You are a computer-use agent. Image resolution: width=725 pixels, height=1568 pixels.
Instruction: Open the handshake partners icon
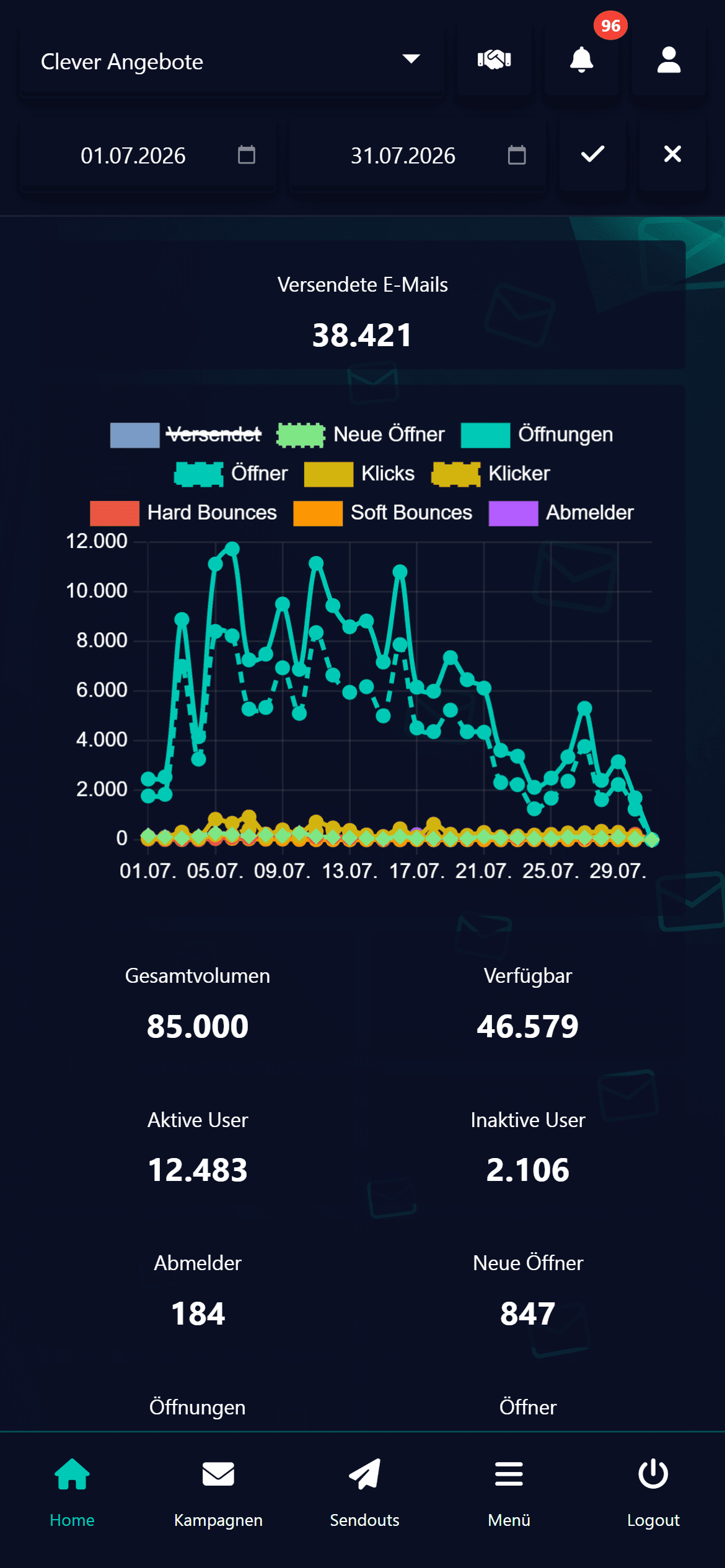(494, 60)
